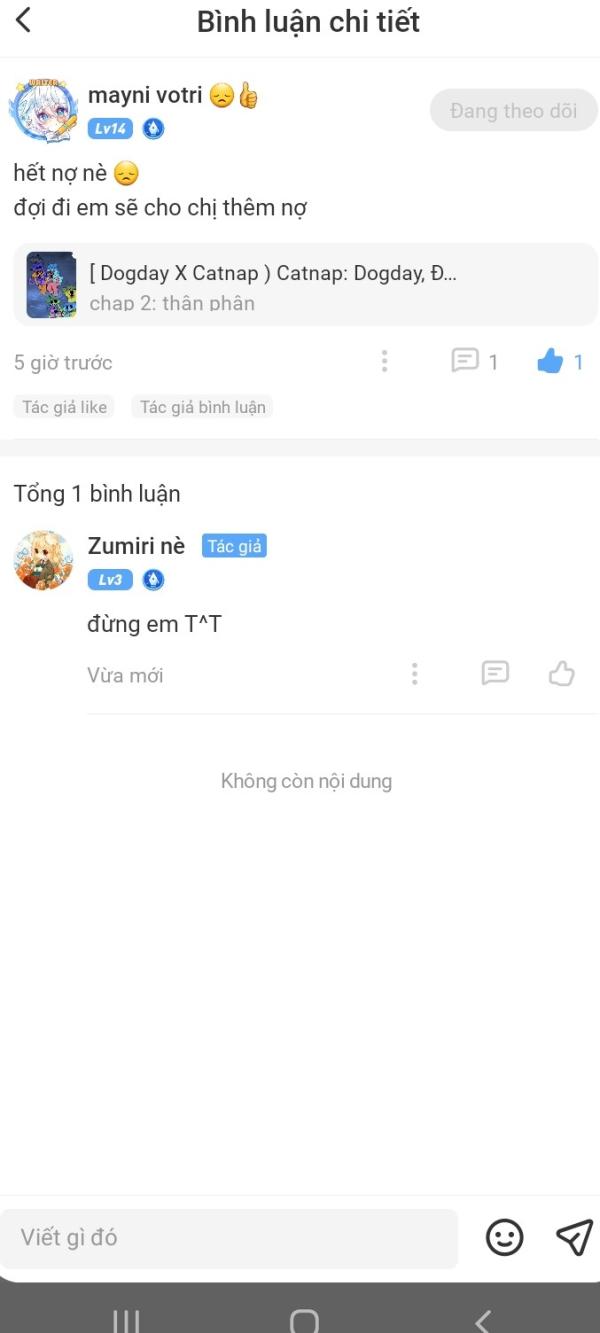Focus the Viết gì đó text field
The image size is (600, 1333).
(x=230, y=1238)
